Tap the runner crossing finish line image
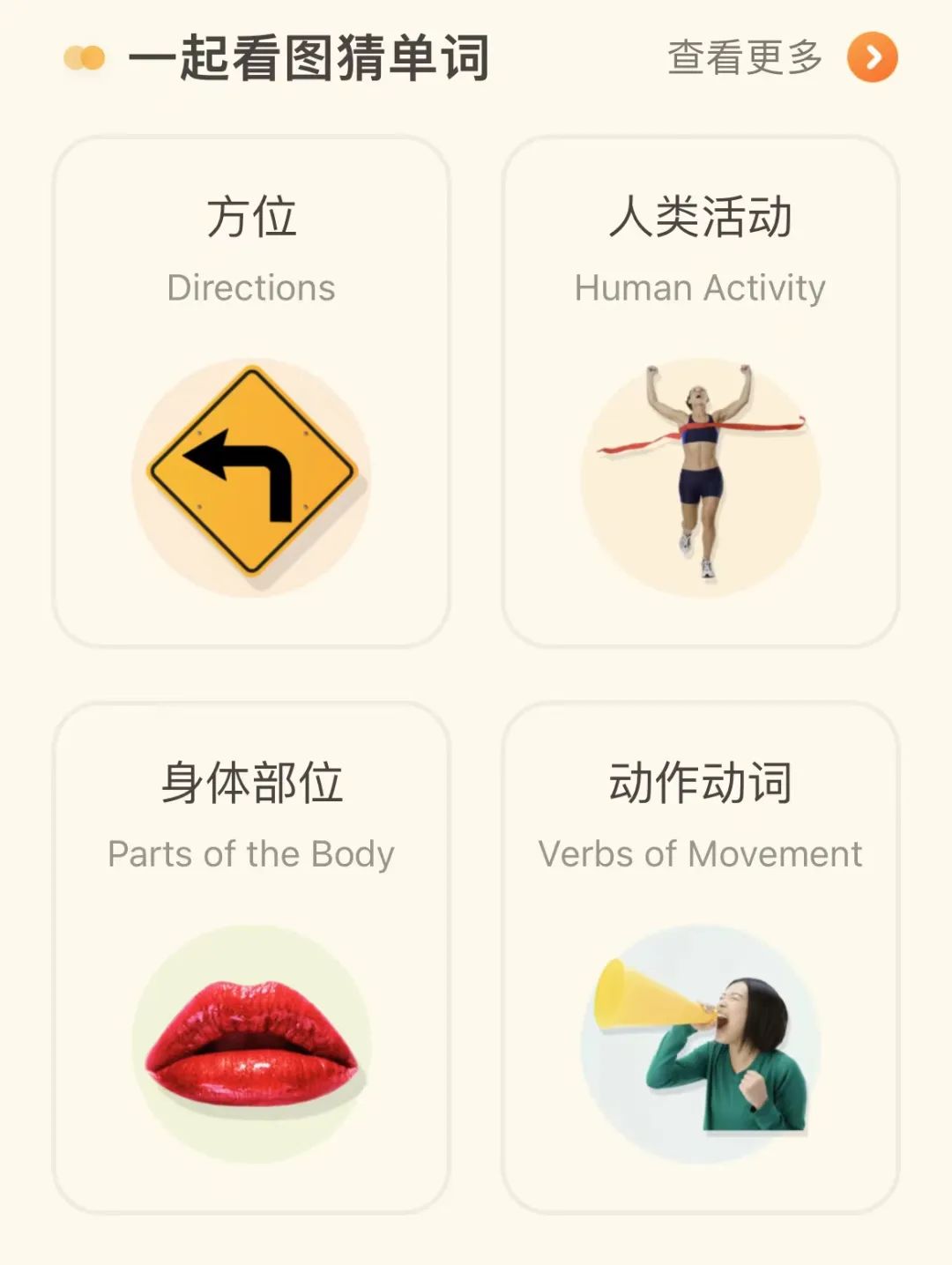The width and height of the screenshot is (952, 1265). pyautogui.click(x=701, y=472)
